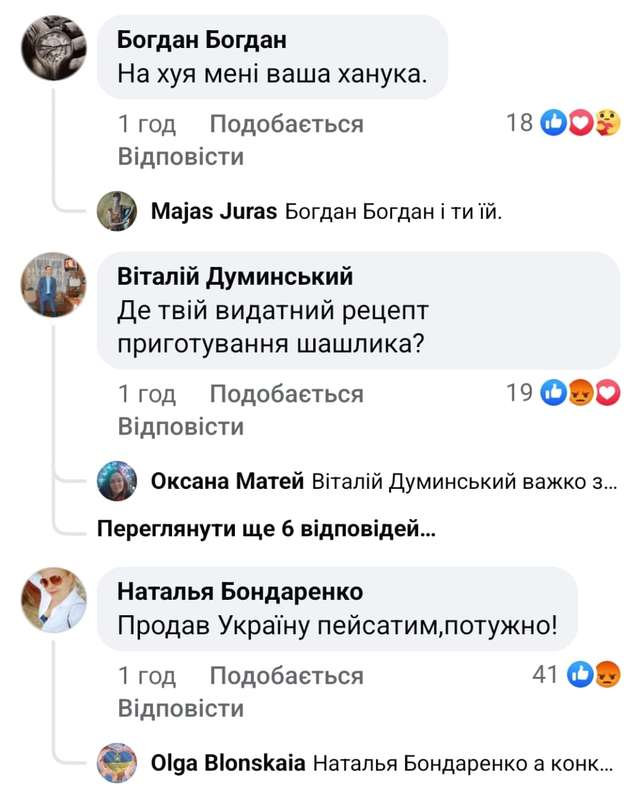
Task: Reply to Богдан Богдан's comment via Відповісти
Action: point(180,157)
